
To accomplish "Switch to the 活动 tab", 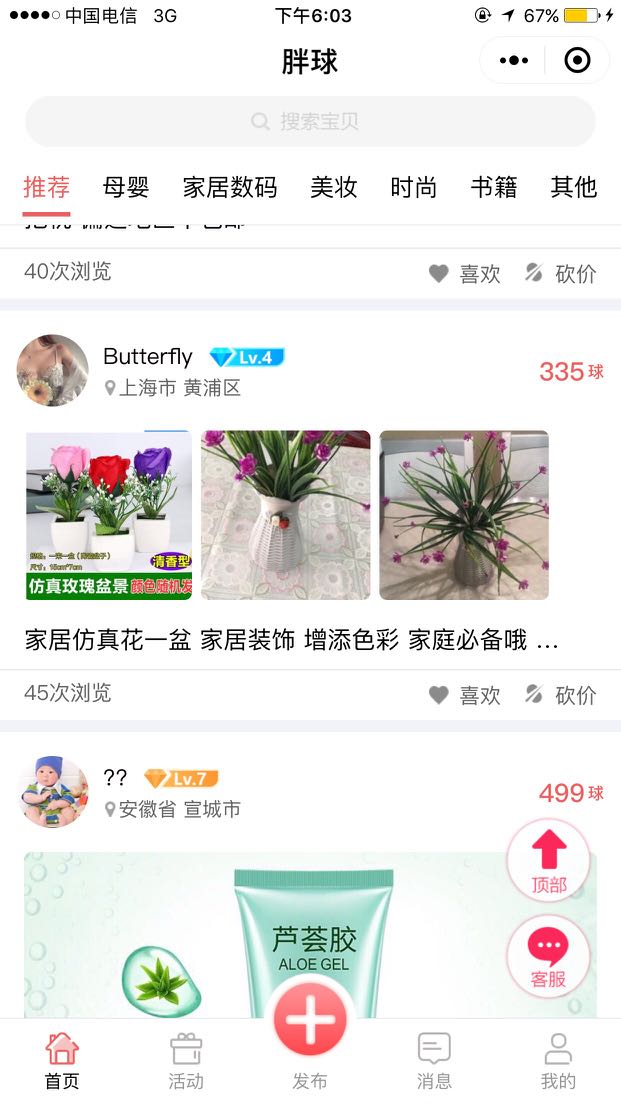I will click(x=186, y=1062).
